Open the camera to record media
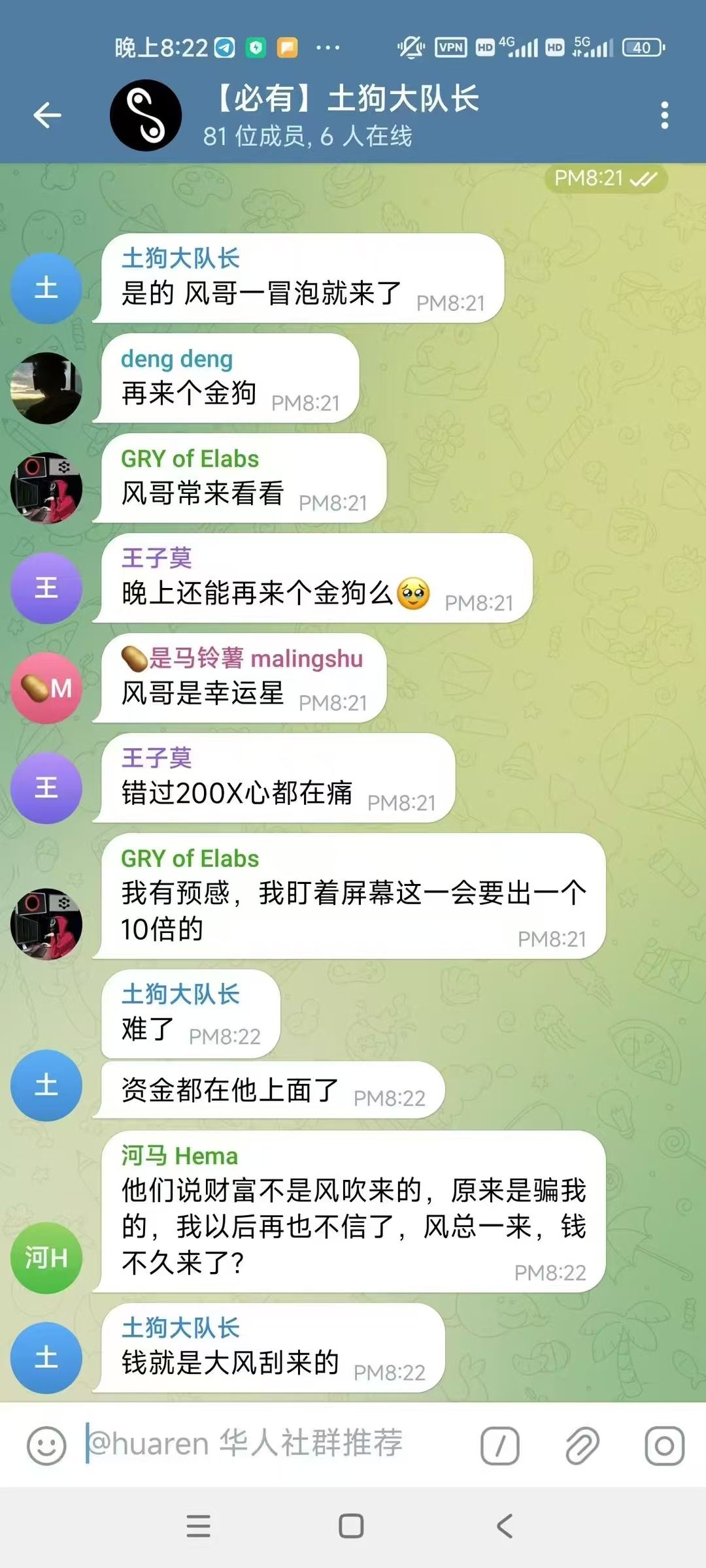 [664, 1446]
